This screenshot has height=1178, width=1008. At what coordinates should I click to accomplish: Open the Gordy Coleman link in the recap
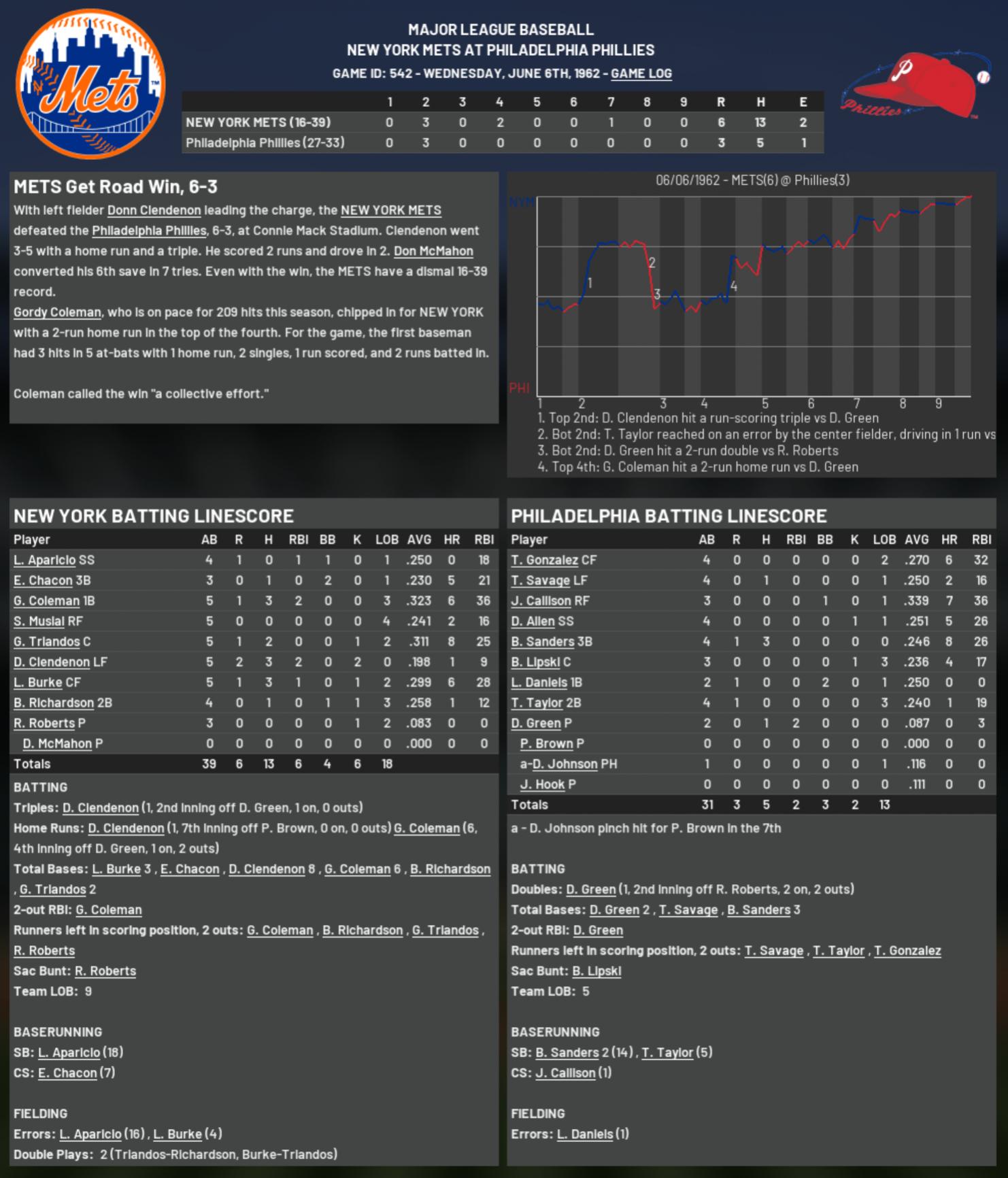[57, 312]
